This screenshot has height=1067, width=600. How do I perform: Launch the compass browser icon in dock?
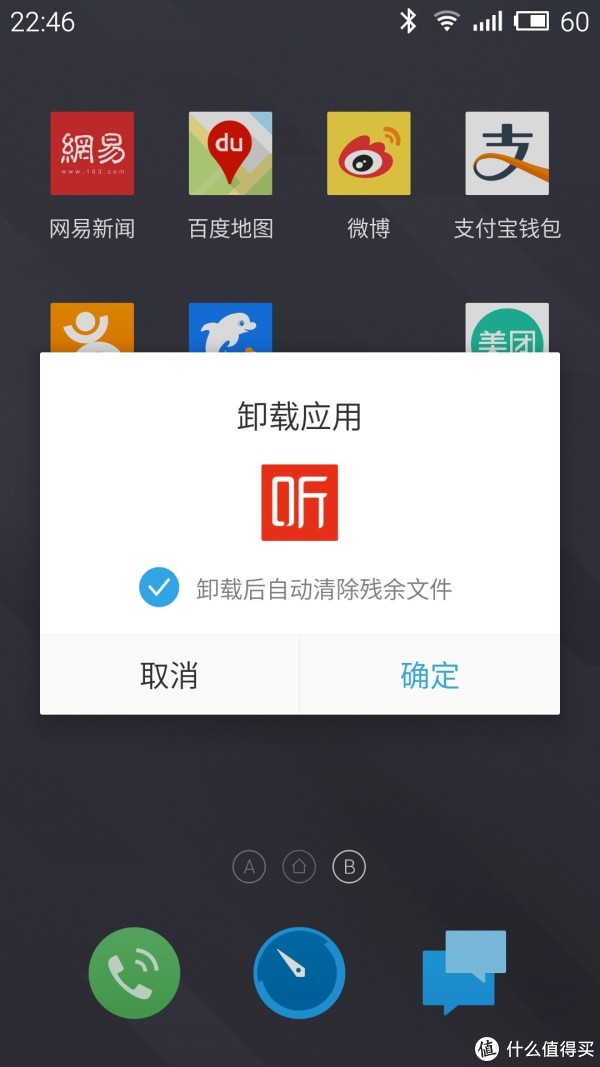299,972
